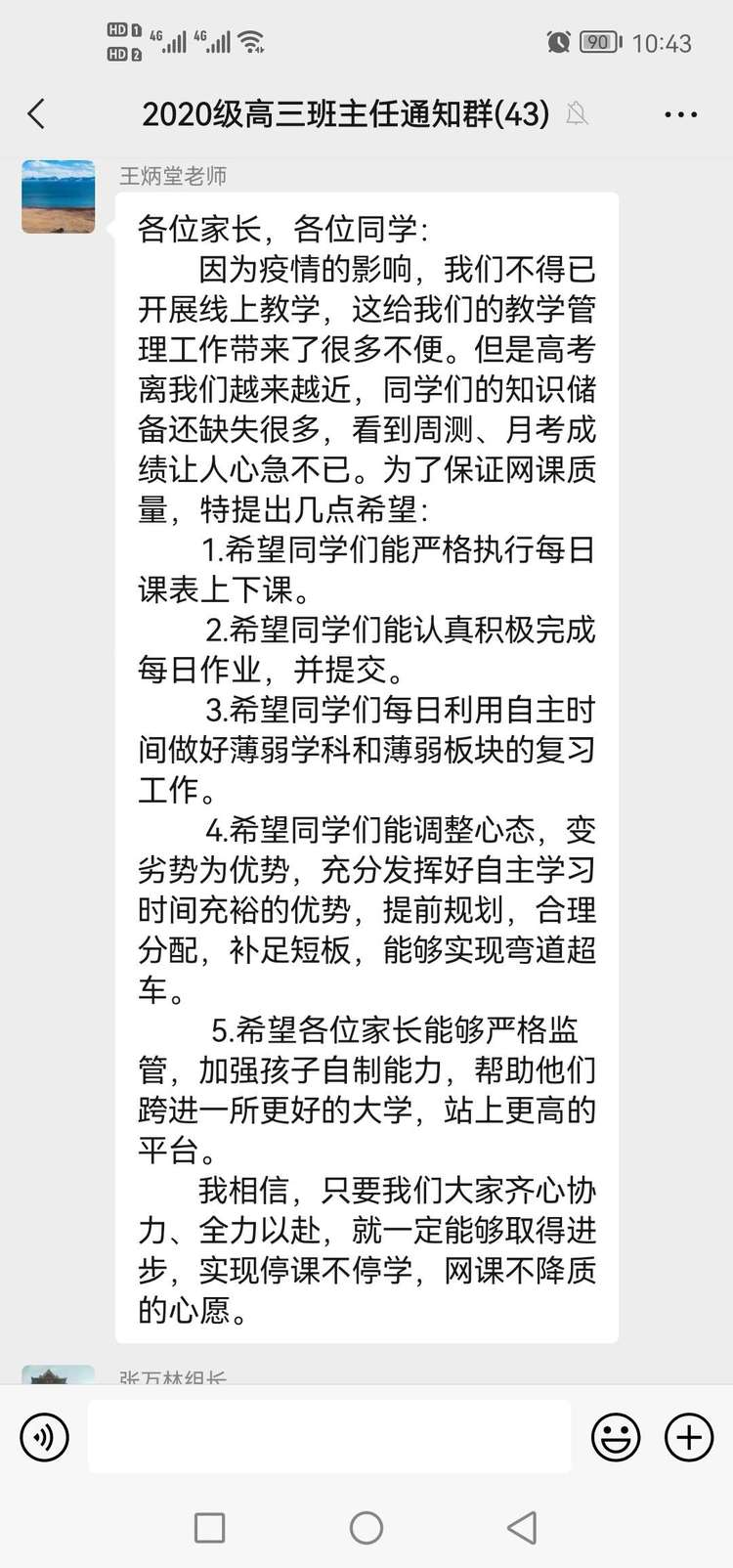Tap the system home button
The image size is (733, 1568).
(x=366, y=1527)
